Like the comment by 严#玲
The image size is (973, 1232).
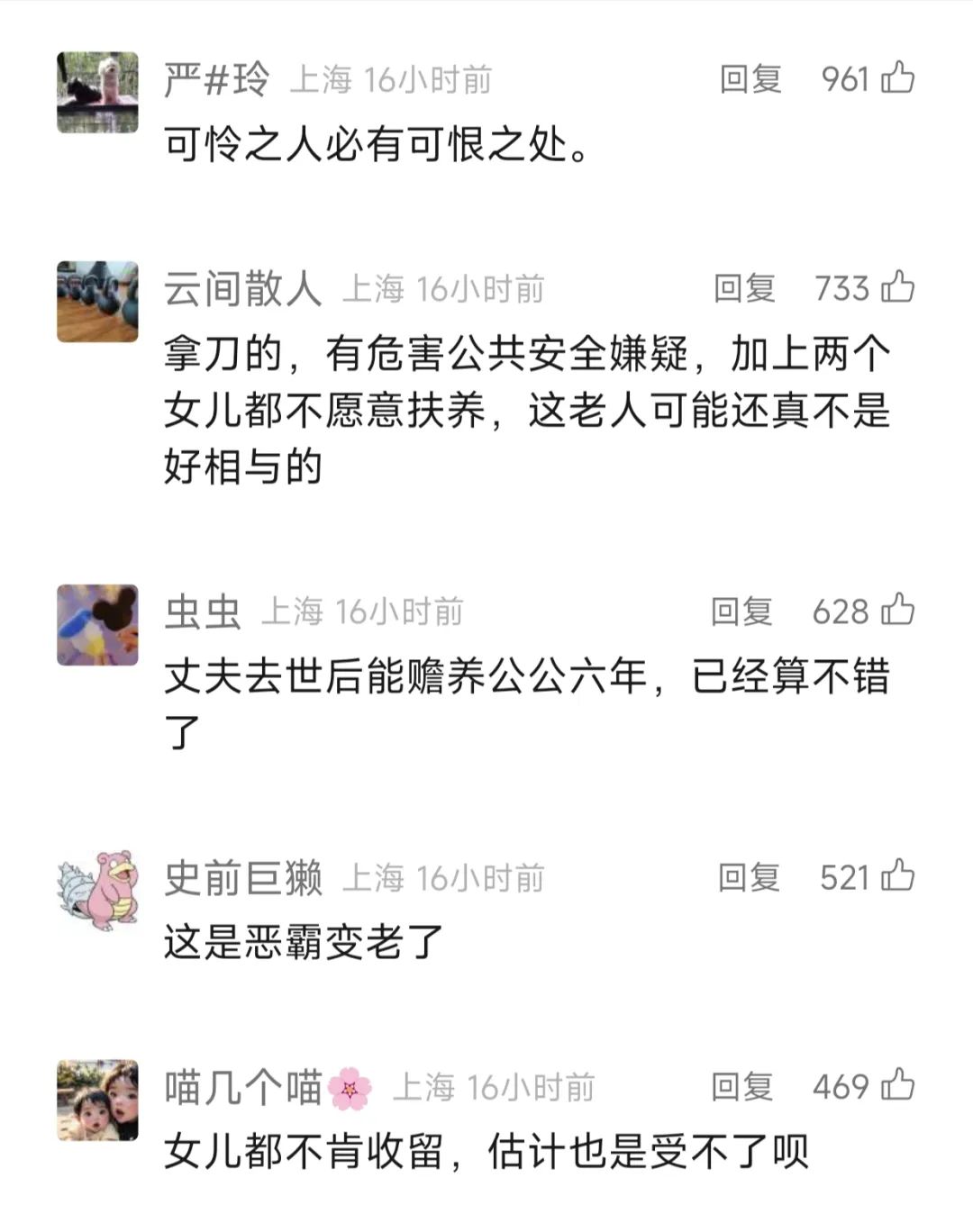coord(897,79)
